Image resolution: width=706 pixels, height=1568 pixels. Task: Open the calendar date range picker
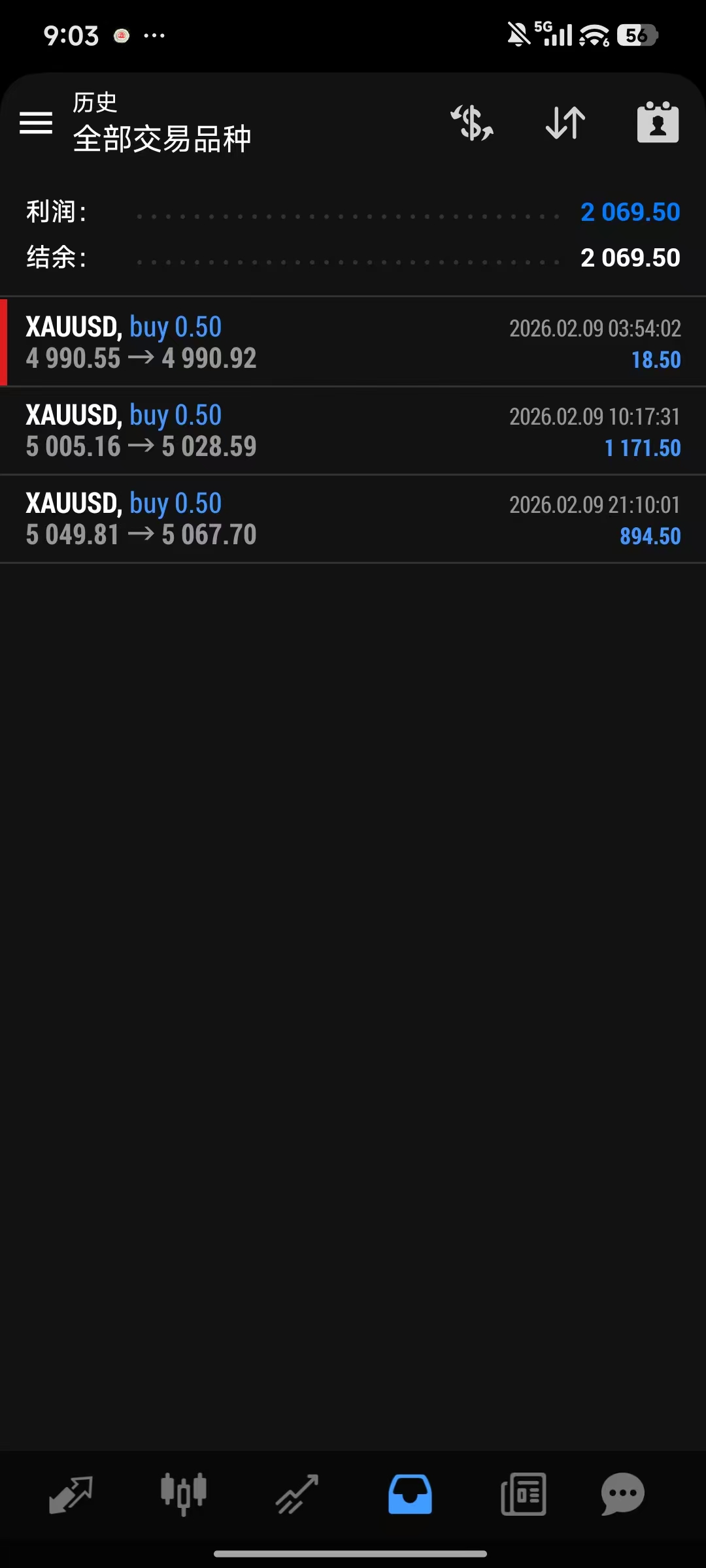tap(658, 122)
